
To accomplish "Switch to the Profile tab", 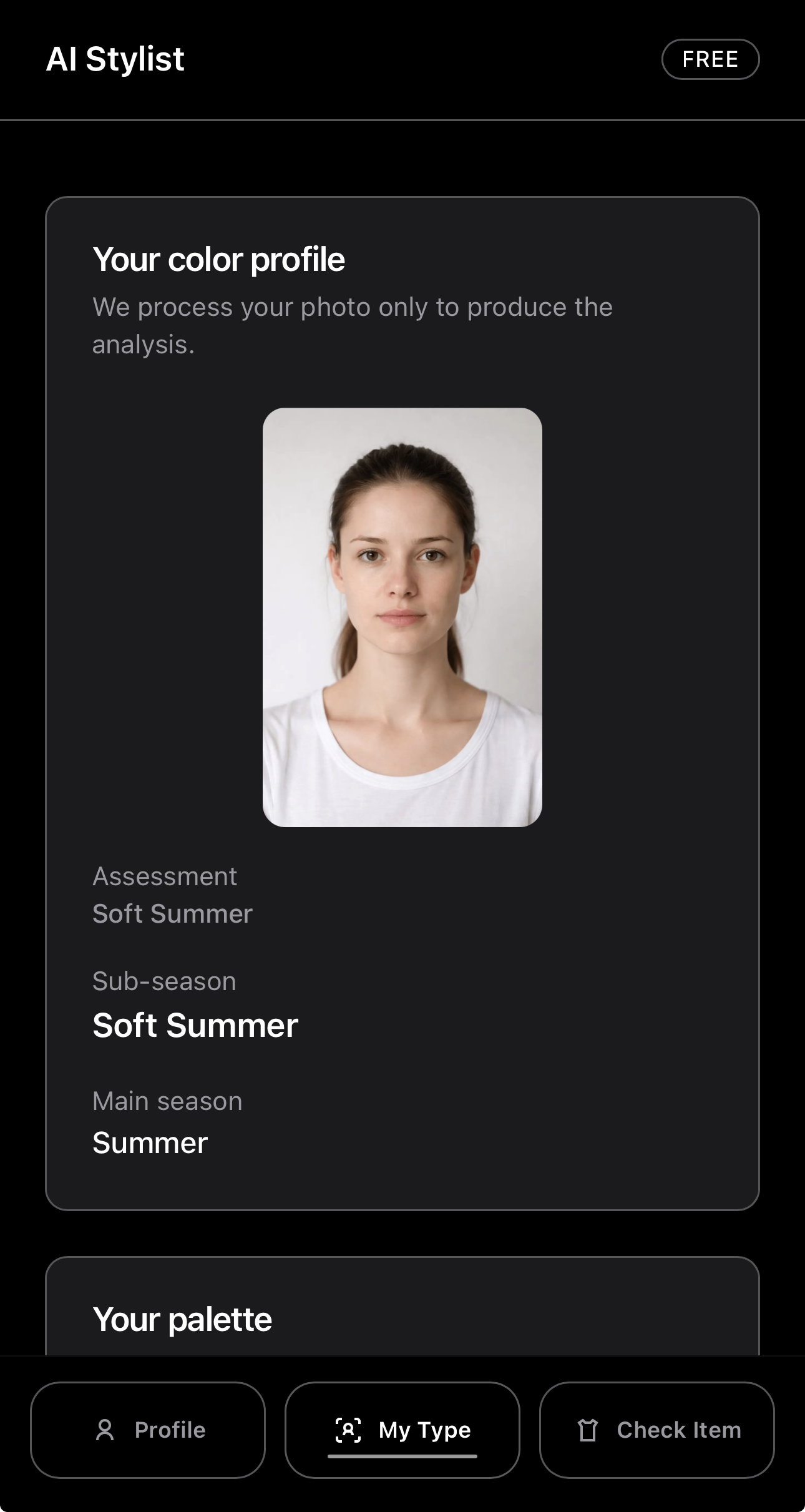I will tap(147, 1430).
